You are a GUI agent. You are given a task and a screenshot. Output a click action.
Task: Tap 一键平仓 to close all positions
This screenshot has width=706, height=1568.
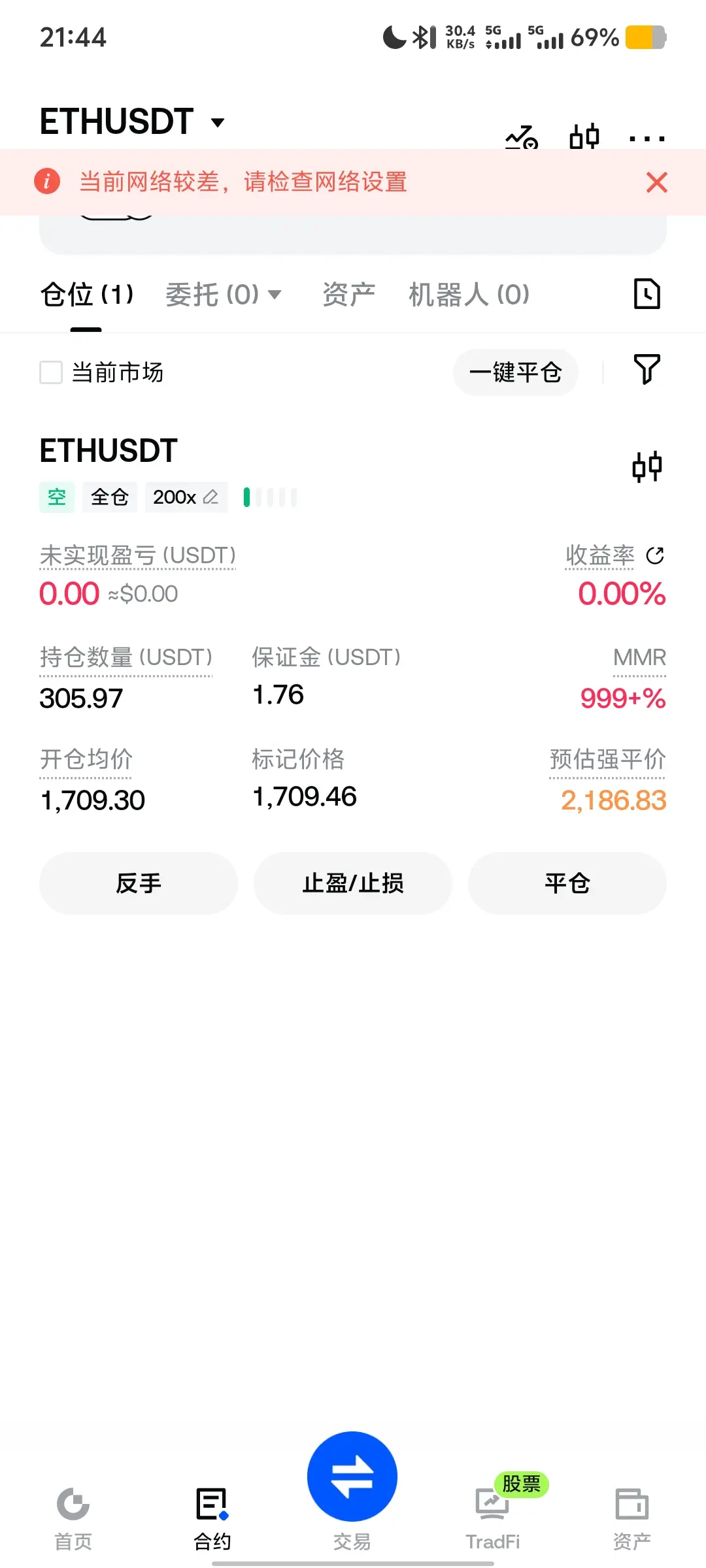click(516, 372)
